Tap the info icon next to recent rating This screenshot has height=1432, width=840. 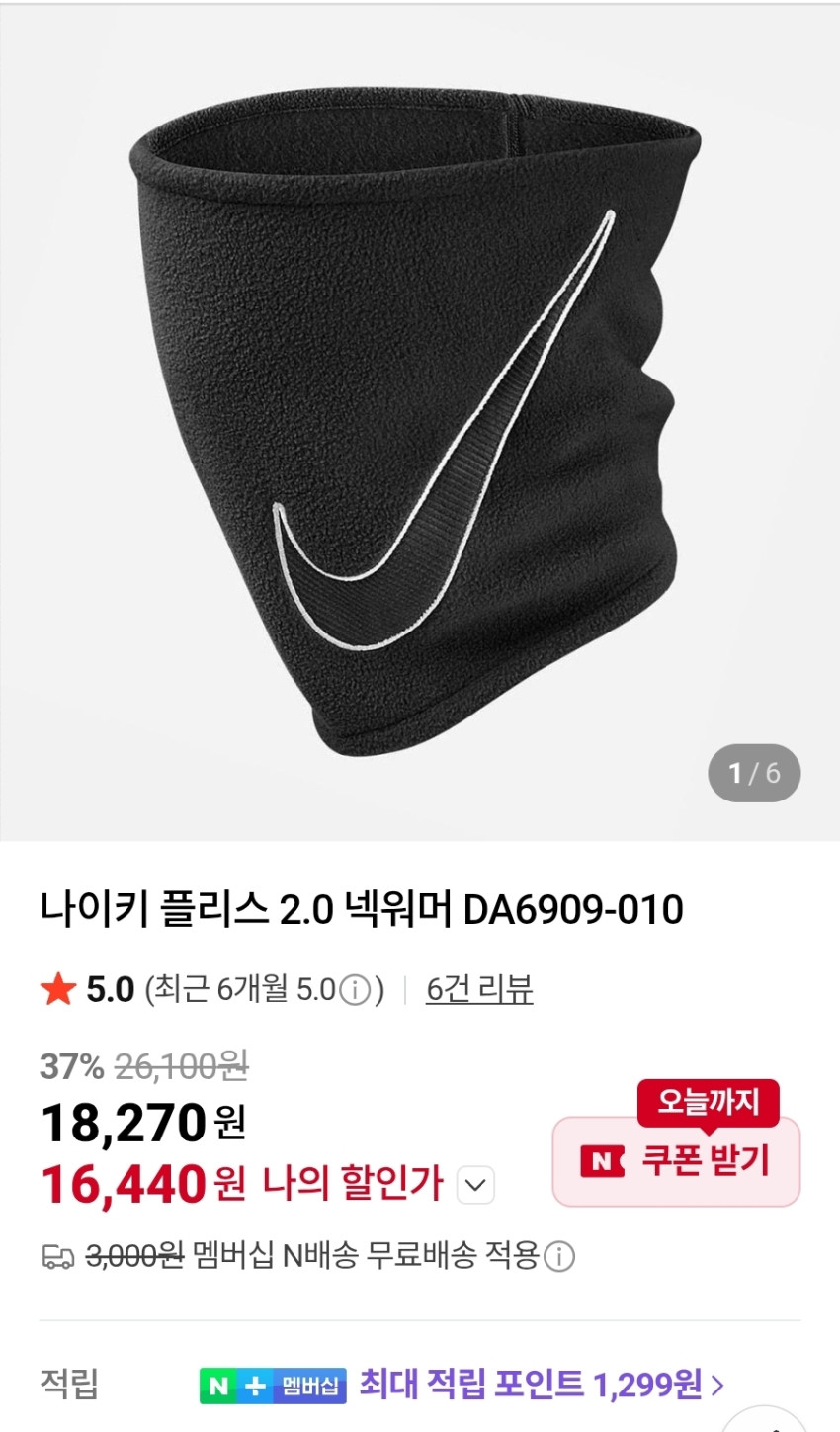355,990
